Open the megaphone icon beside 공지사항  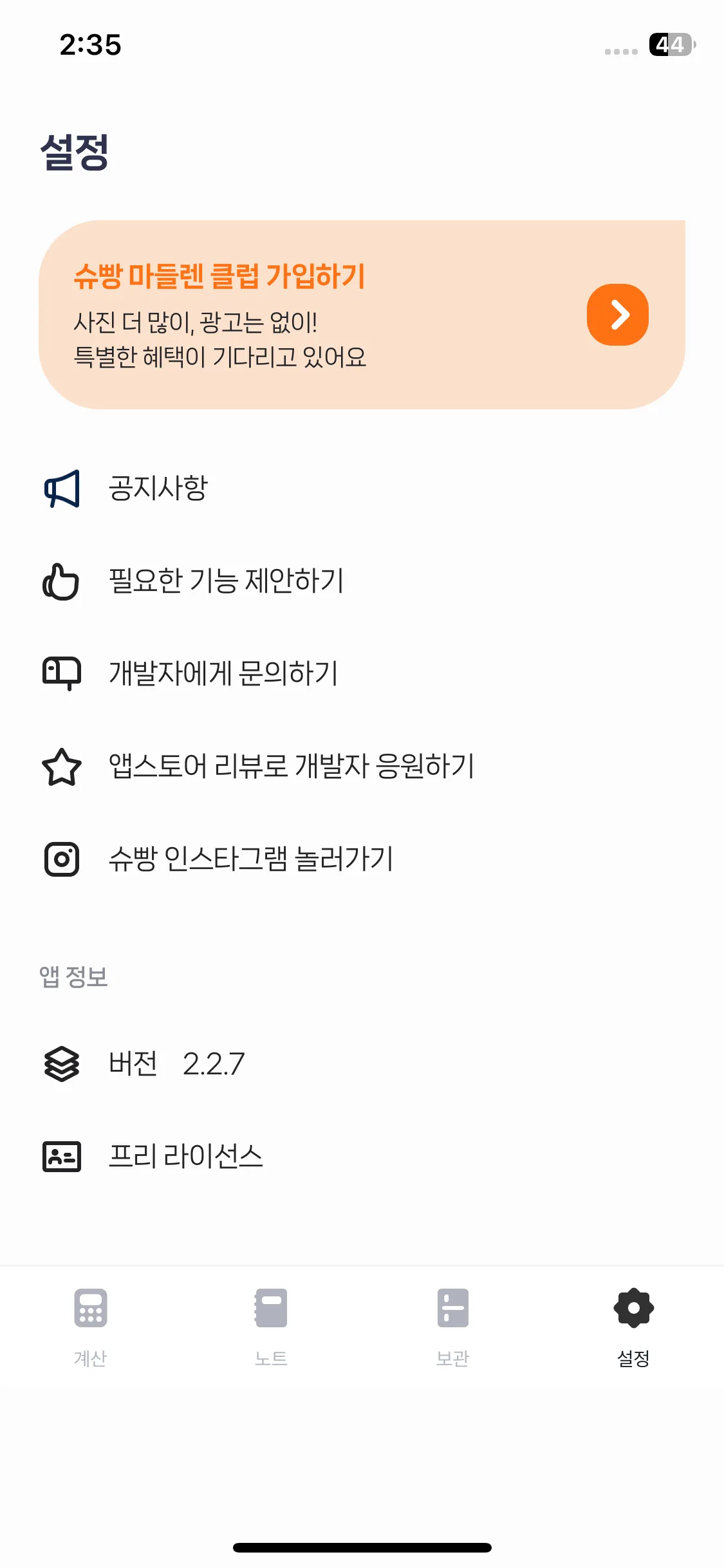click(62, 489)
